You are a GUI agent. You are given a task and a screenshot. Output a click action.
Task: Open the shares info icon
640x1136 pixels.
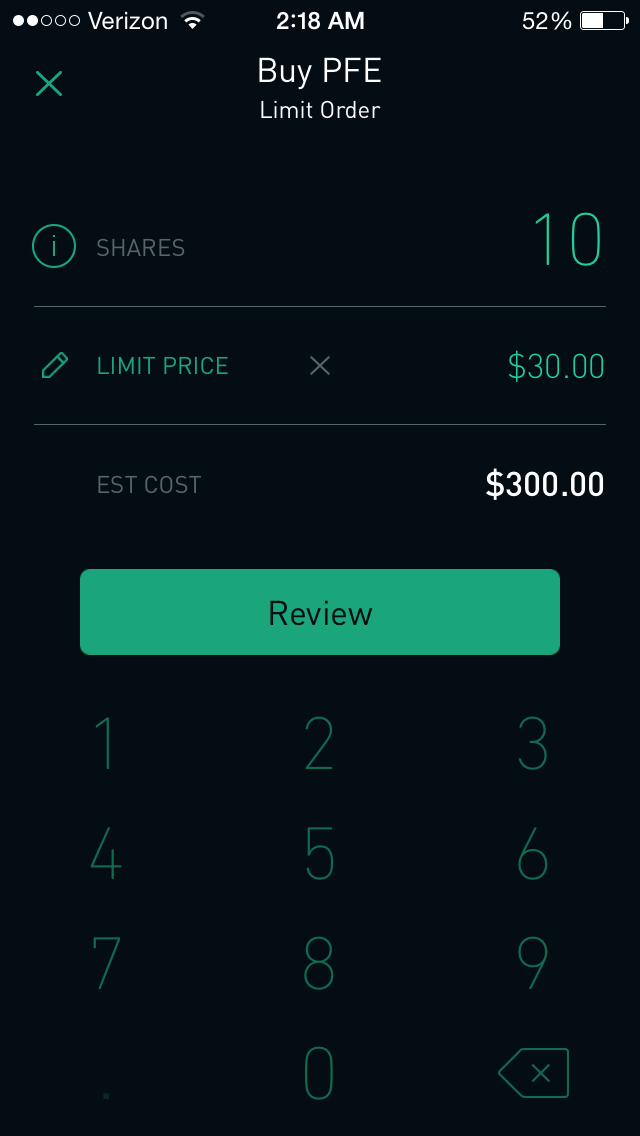(54, 247)
